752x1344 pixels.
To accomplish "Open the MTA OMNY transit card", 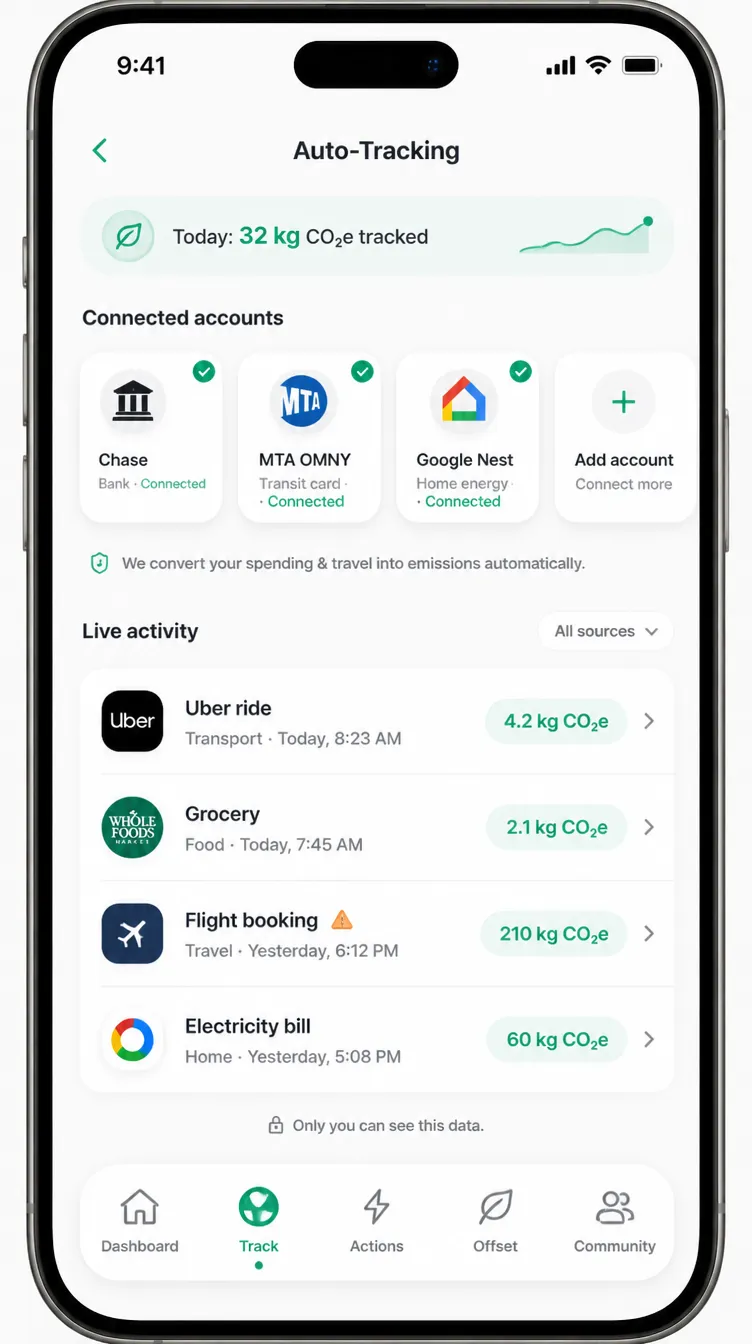I will 309,437.
